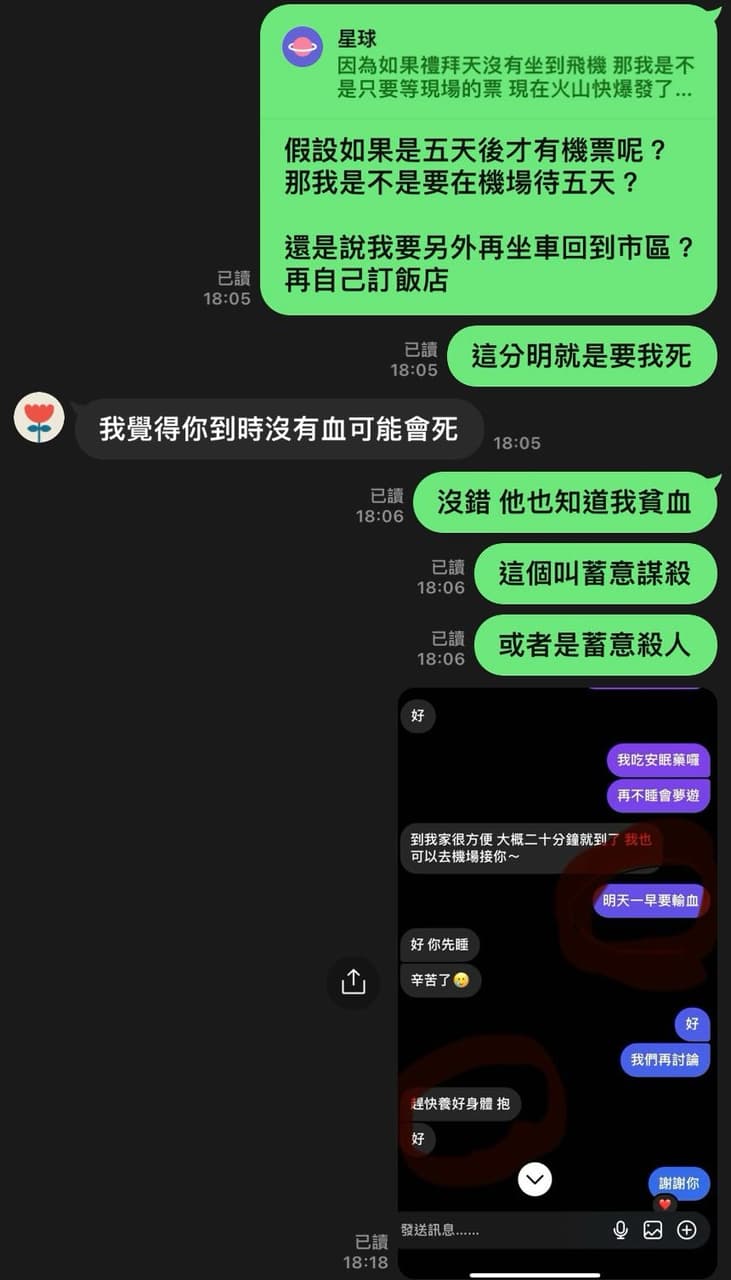Open the tulip avatar contact profile
The width and height of the screenshot is (731, 1280).
pyautogui.click(x=39, y=419)
